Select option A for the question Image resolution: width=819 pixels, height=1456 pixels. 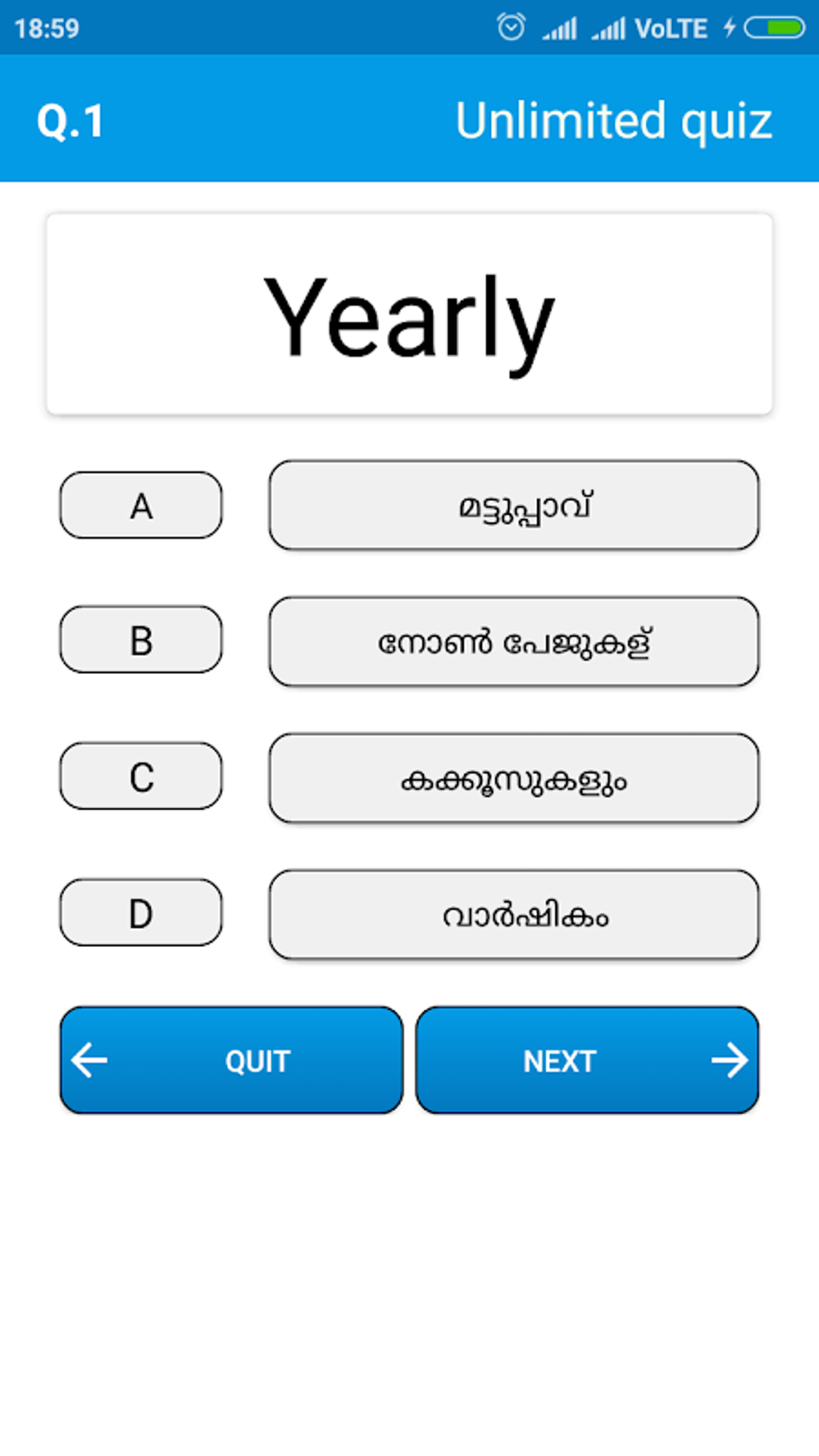pos(140,505)
